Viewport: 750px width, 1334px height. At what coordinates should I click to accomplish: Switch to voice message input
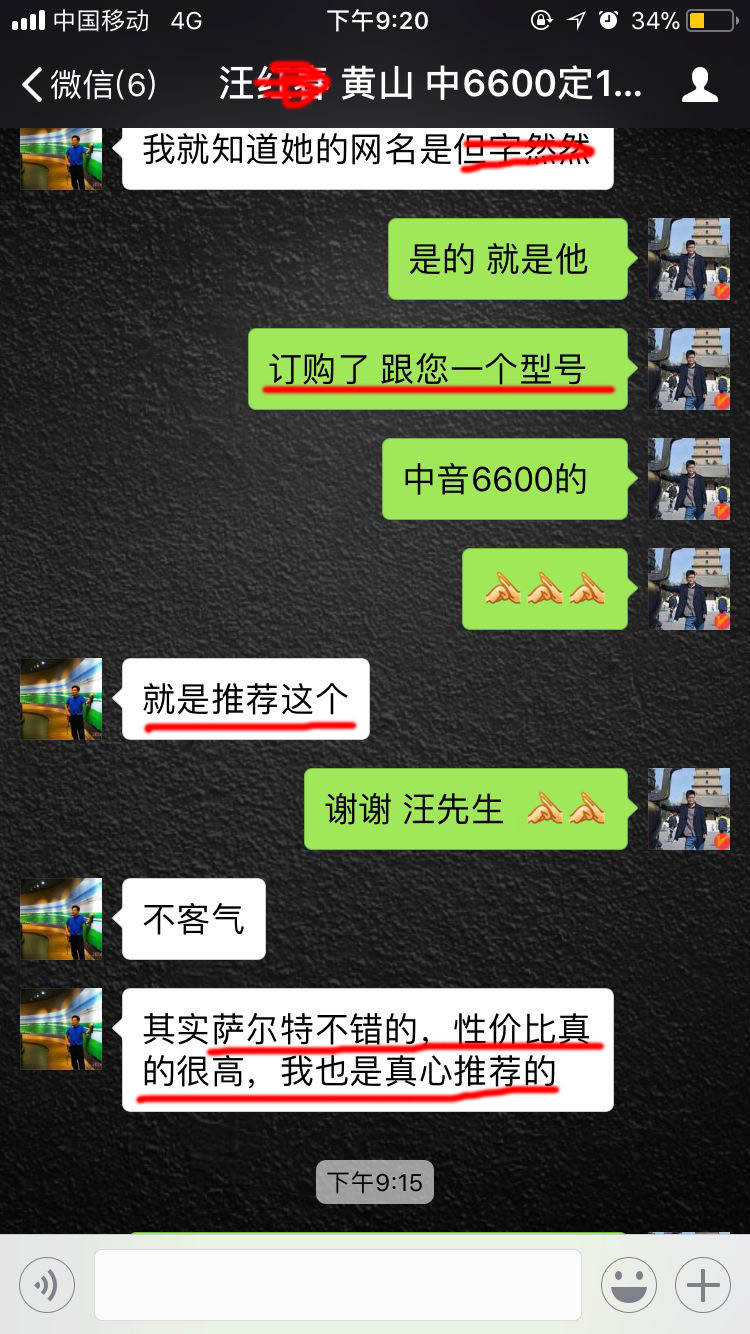pyautogui.click(x=47, y=1284)
